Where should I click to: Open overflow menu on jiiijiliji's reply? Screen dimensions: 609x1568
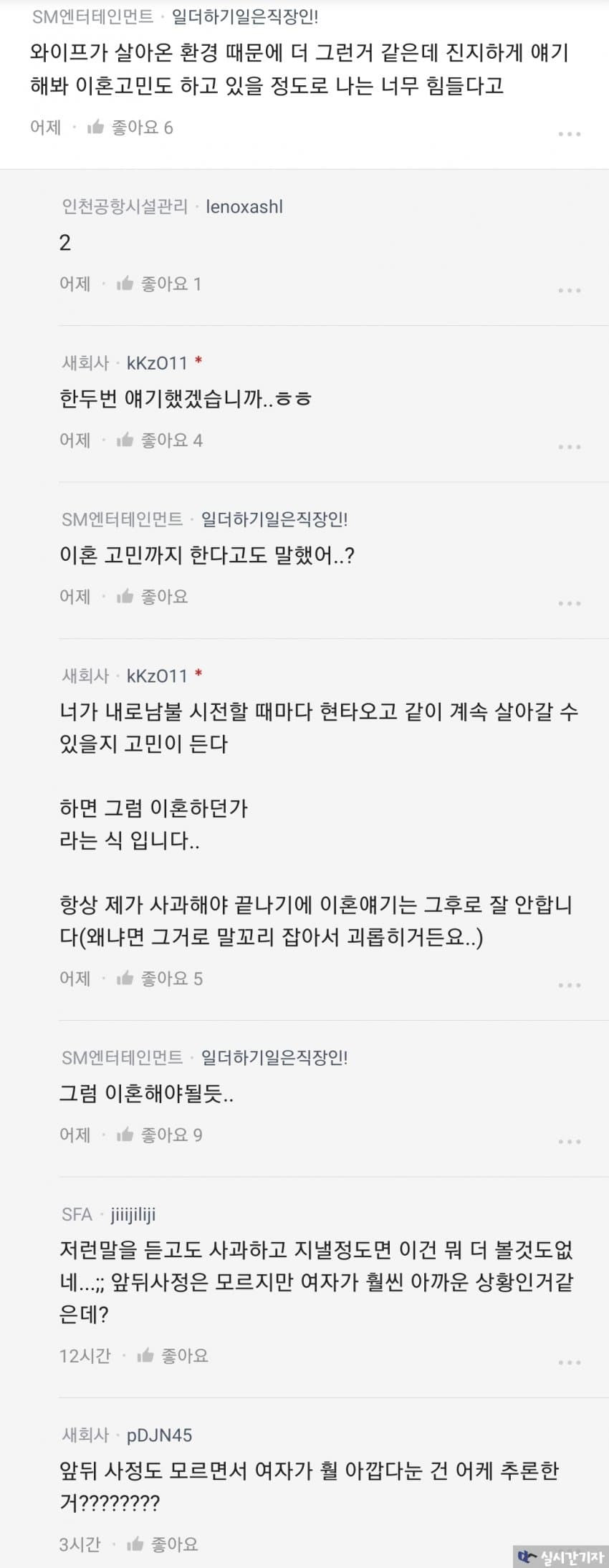coord(569,1362)
